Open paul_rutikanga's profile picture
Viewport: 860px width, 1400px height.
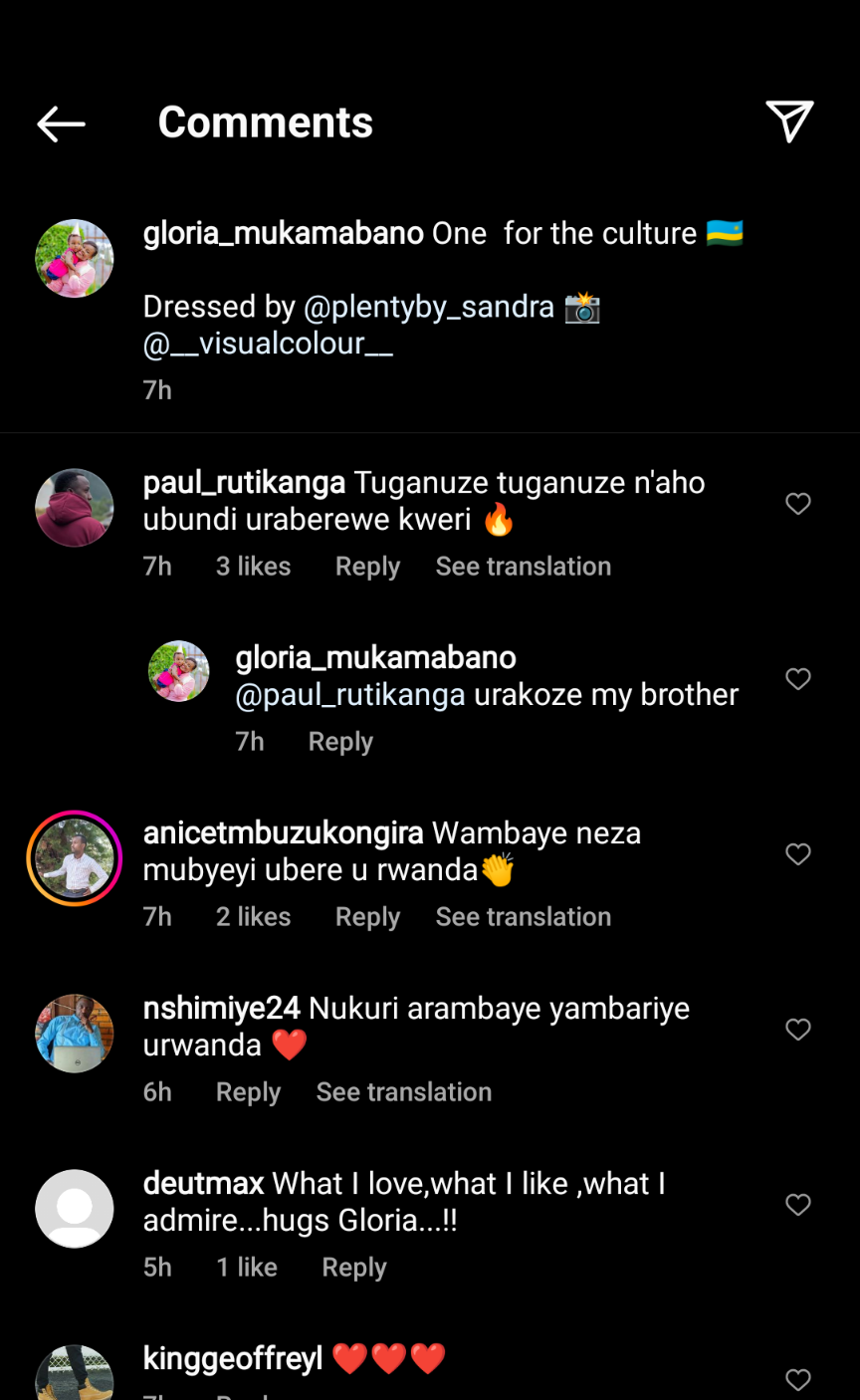click(75, 508)
